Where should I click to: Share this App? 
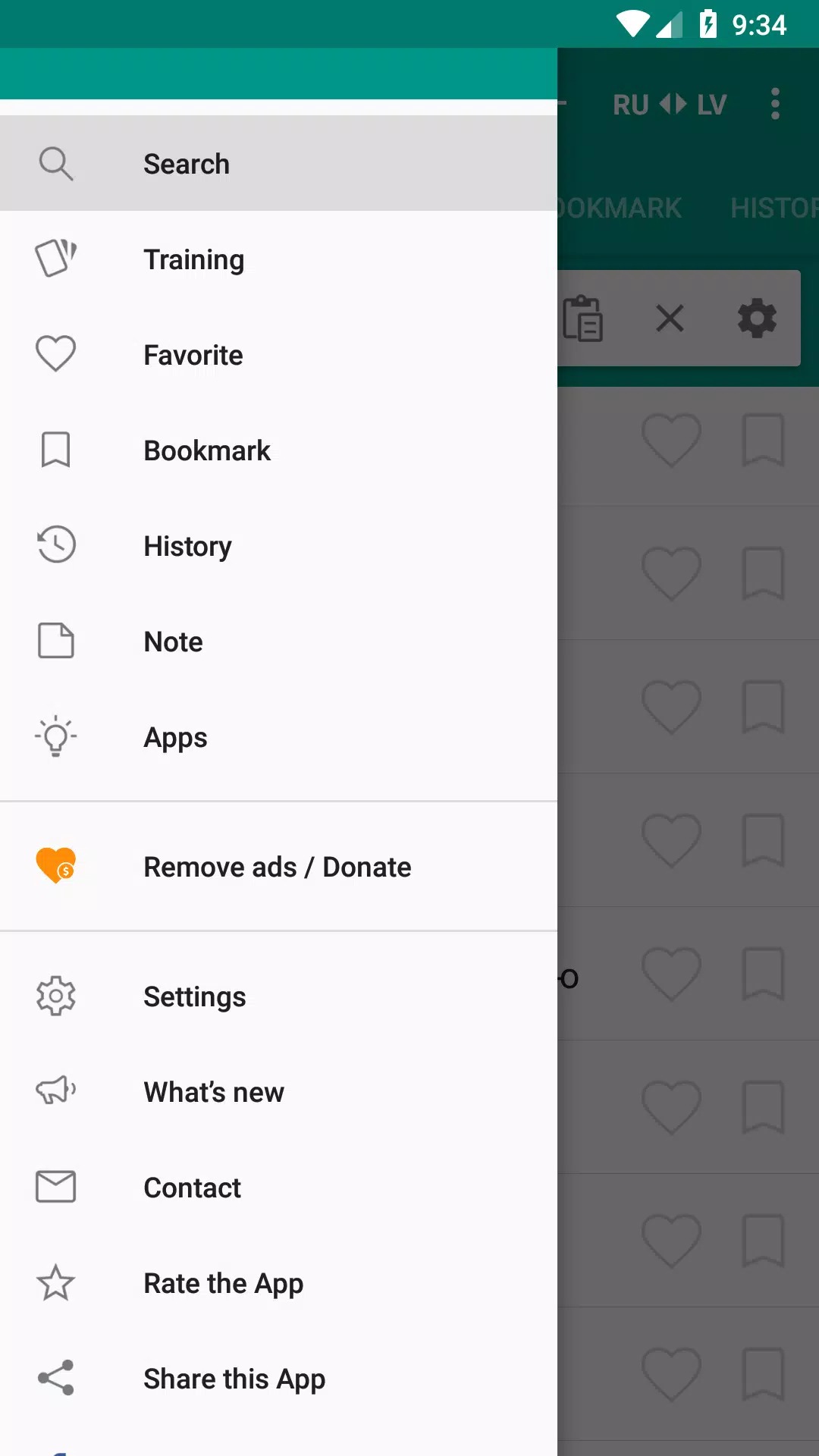278,1379
